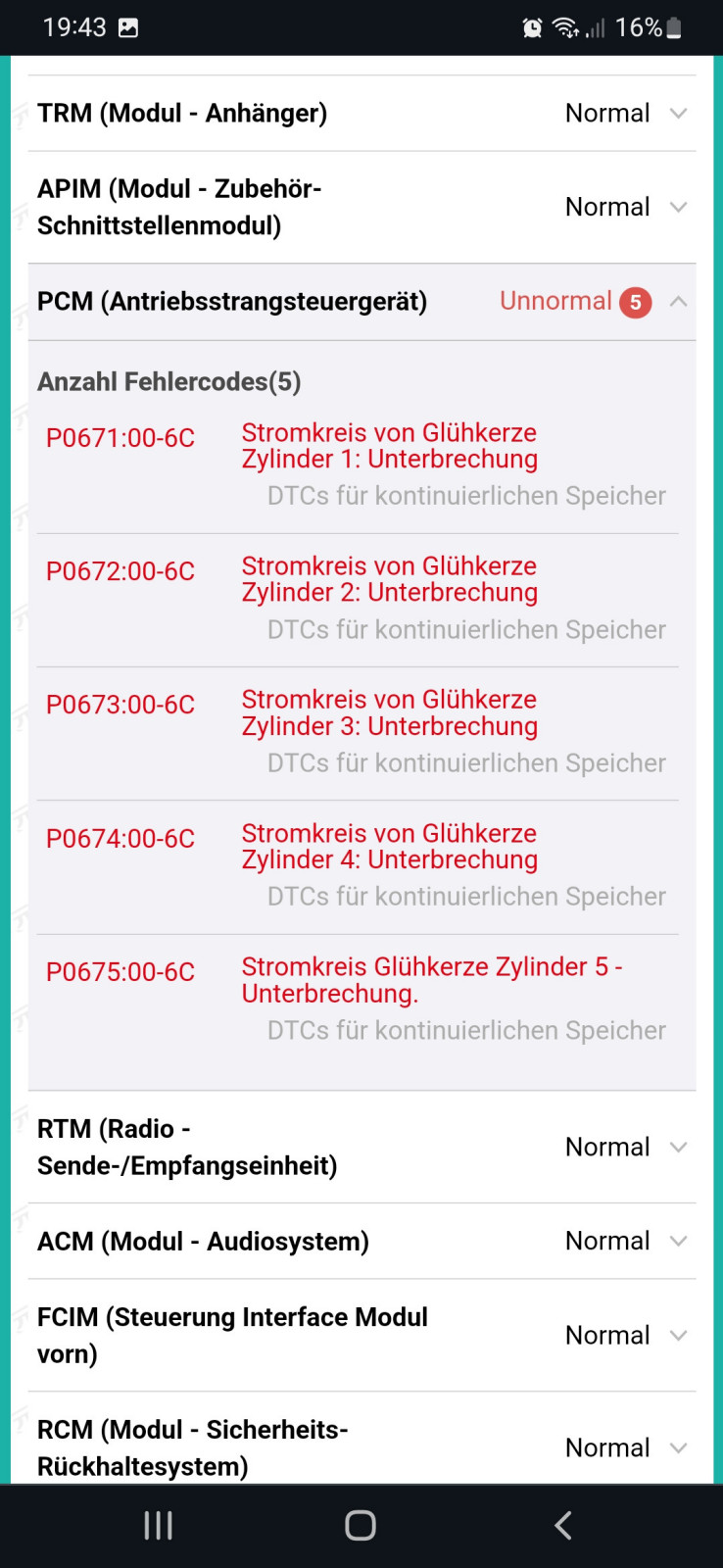Go back with the system back button

pos(562,1525)
